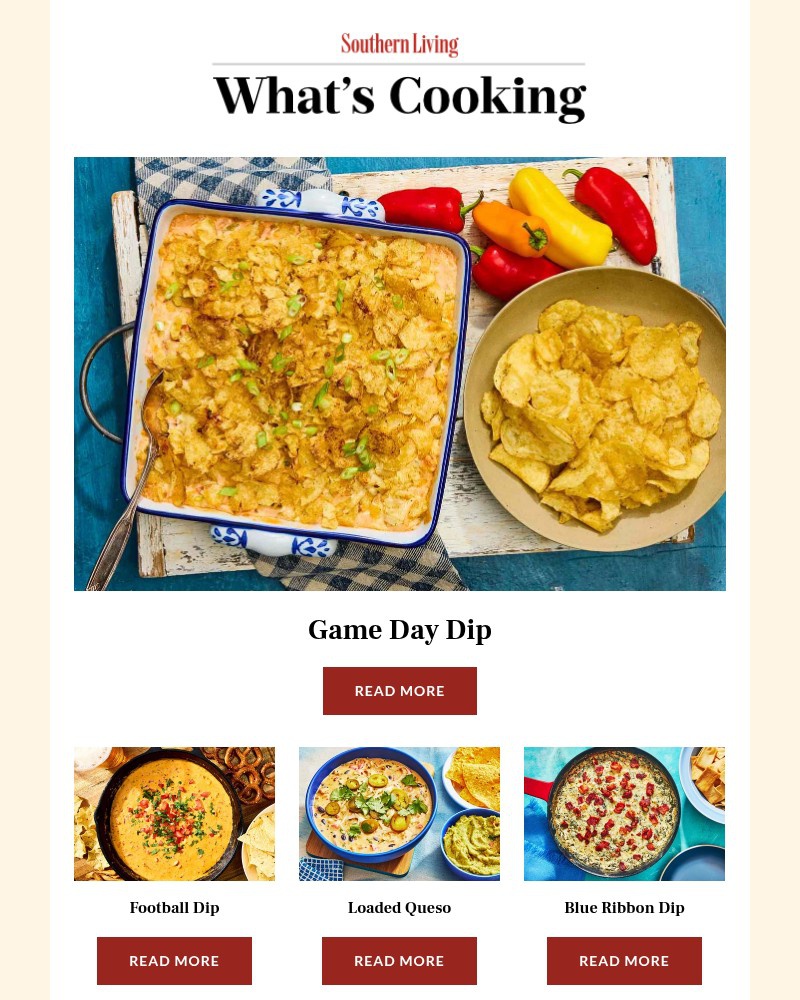Click READ MORE under Blue Ribbon Dip
The height and width of the screenshot is (1000, 800).
[x=624, y=961]
